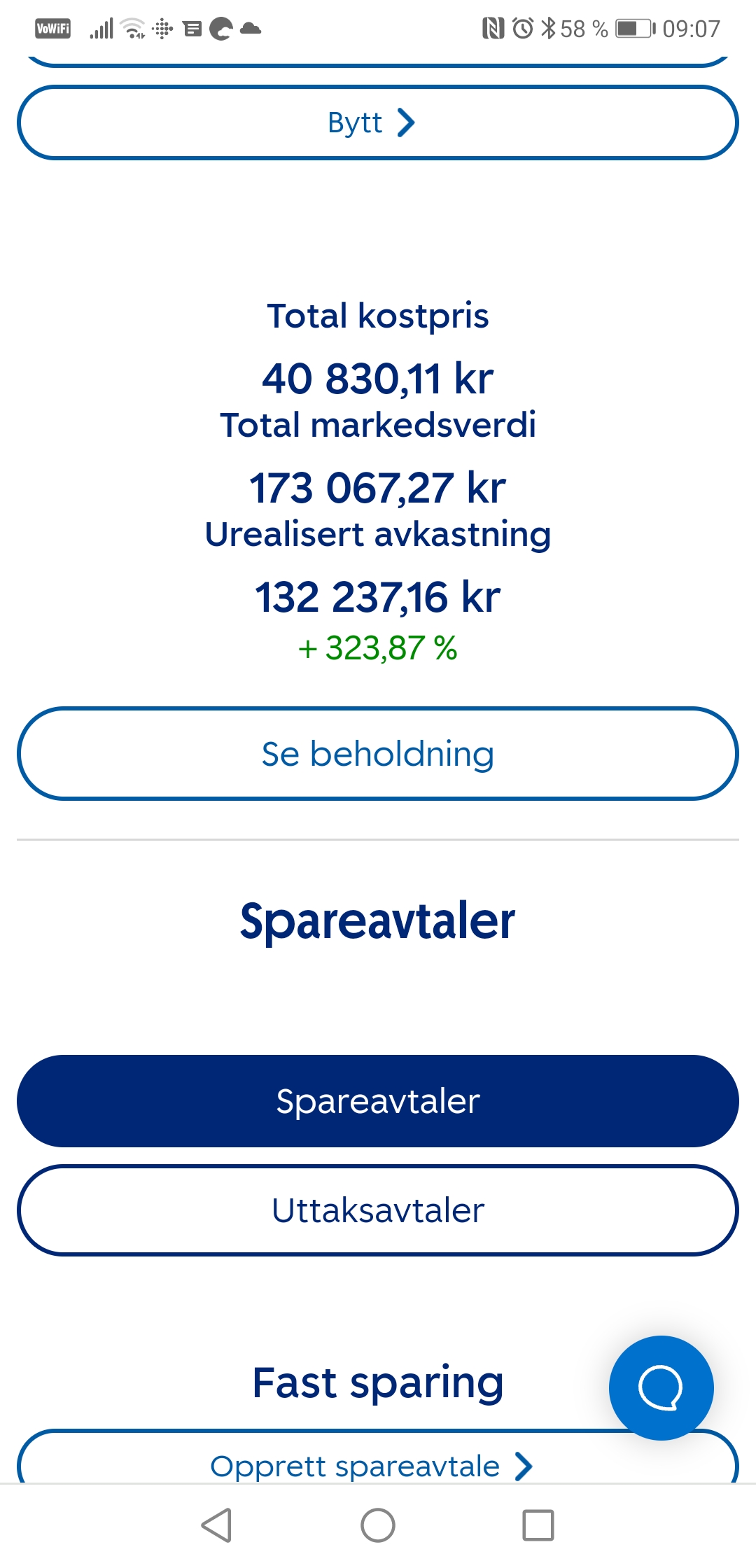Switch to Uttaksavtaler
The height and width of the screenshot is (1568, 756).
point(378,1210)
